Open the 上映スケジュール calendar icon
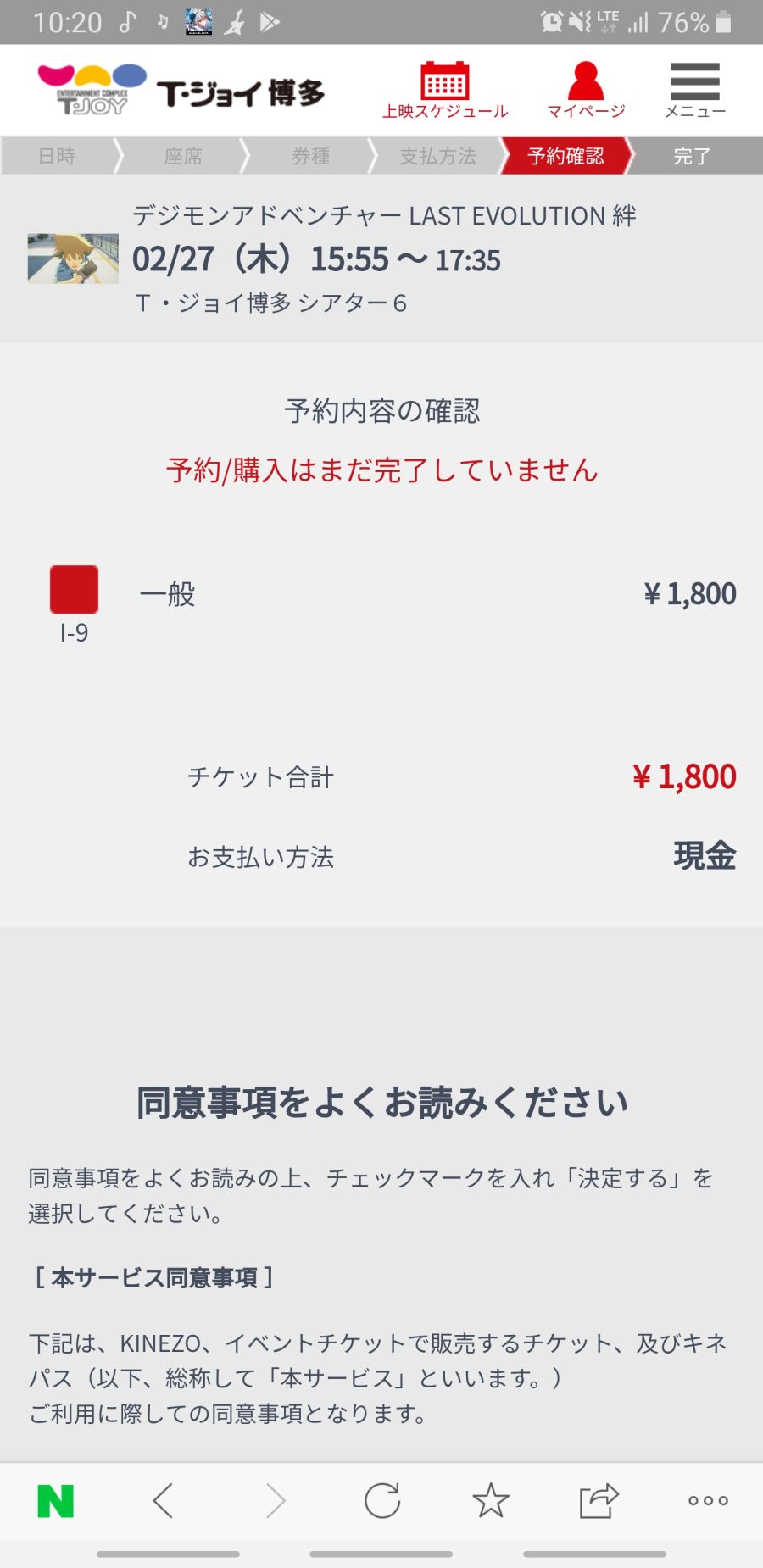Viewport: 763px width, 1568px height. [x=444, y=82]
